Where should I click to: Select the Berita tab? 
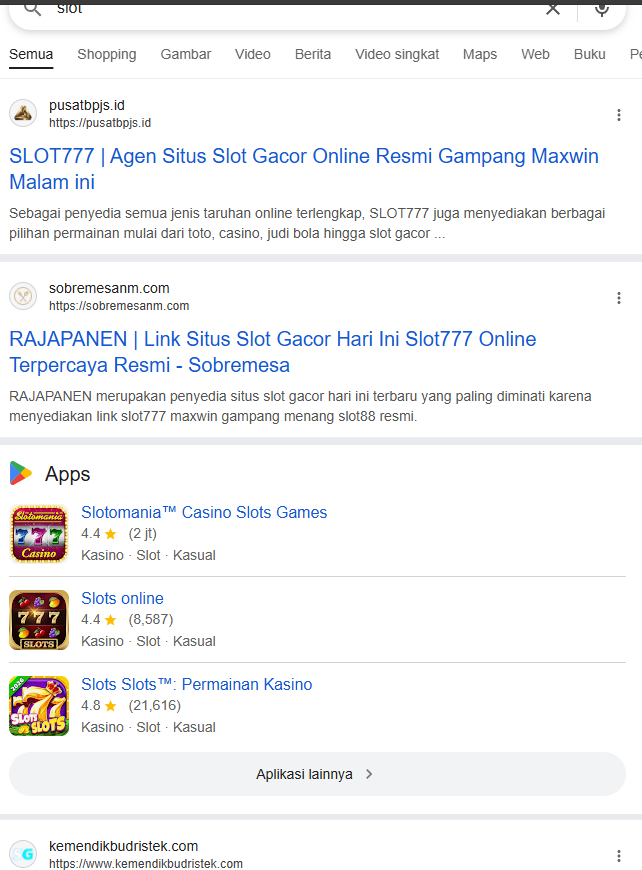[313, 54]
